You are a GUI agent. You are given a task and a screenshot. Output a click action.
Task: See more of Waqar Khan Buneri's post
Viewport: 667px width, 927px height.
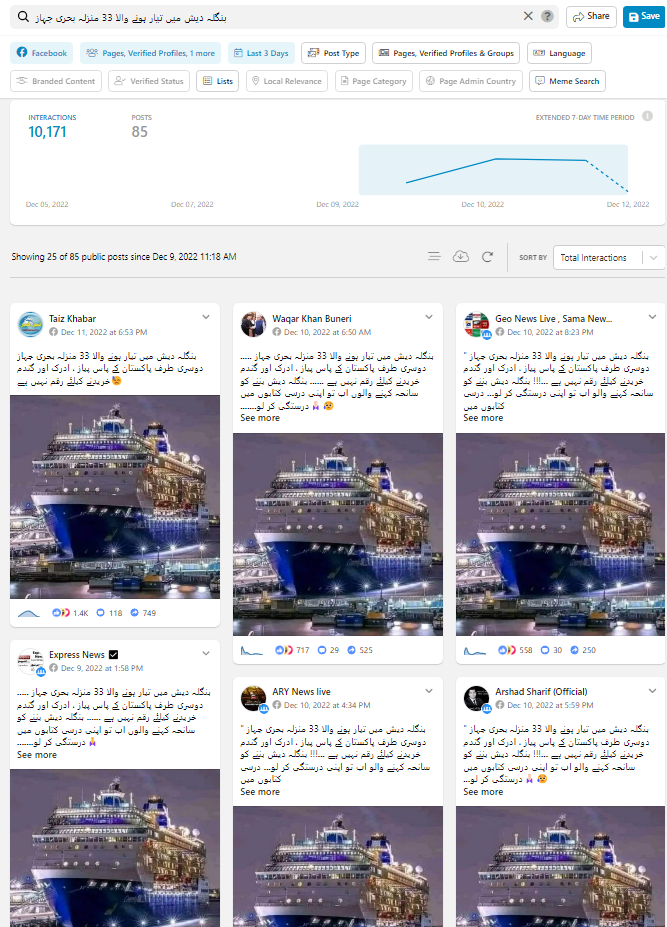click(260, 418)
